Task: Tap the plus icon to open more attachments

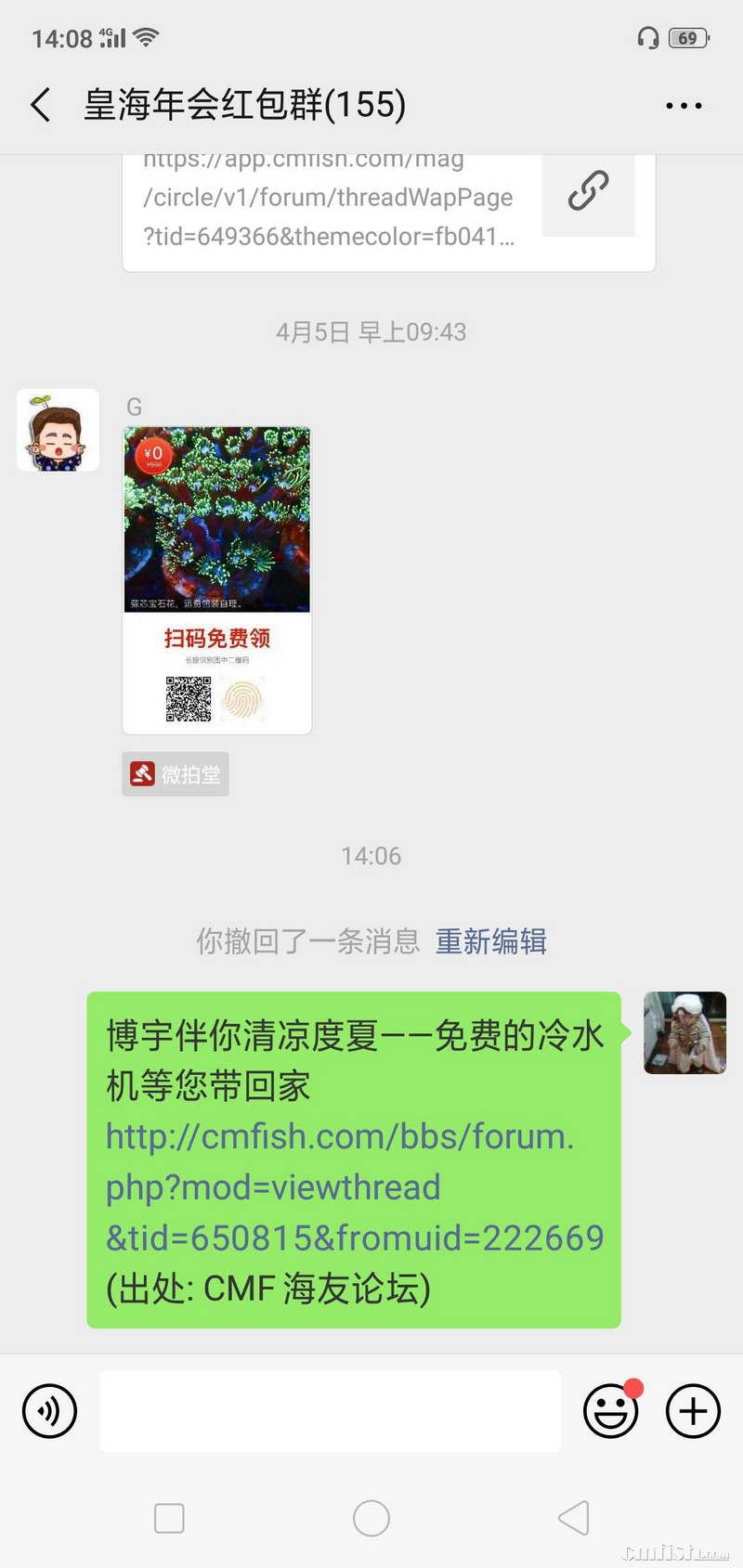Action: [x=692, y=1410]
